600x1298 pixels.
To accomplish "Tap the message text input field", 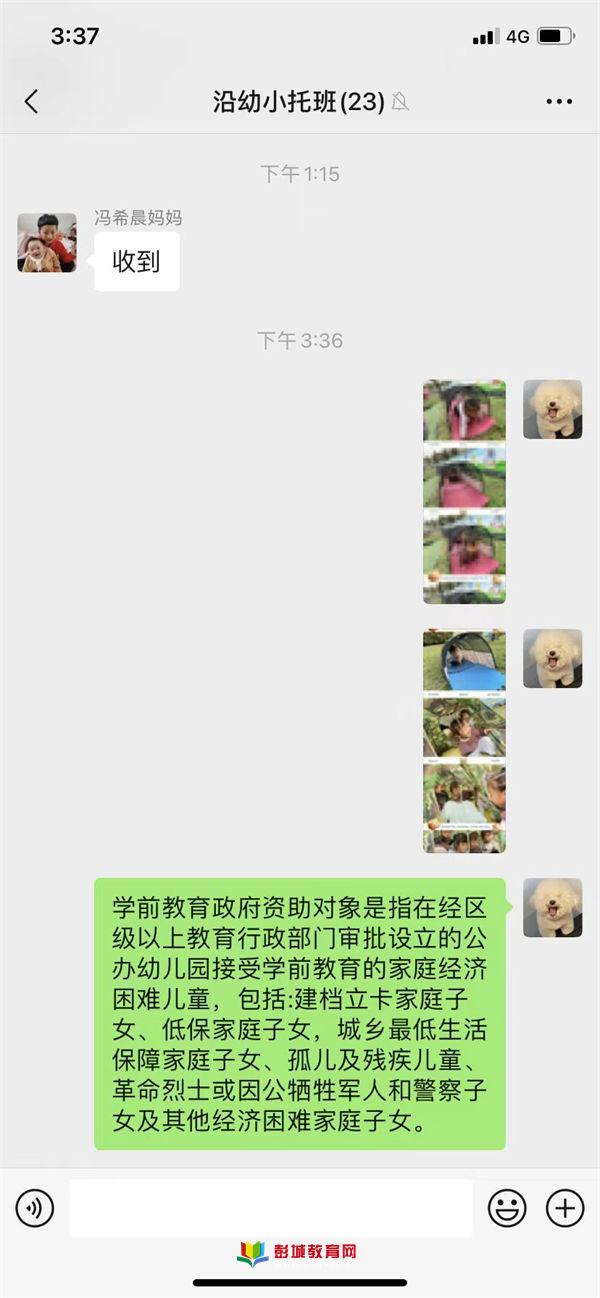I will (x=270, y=1208).
